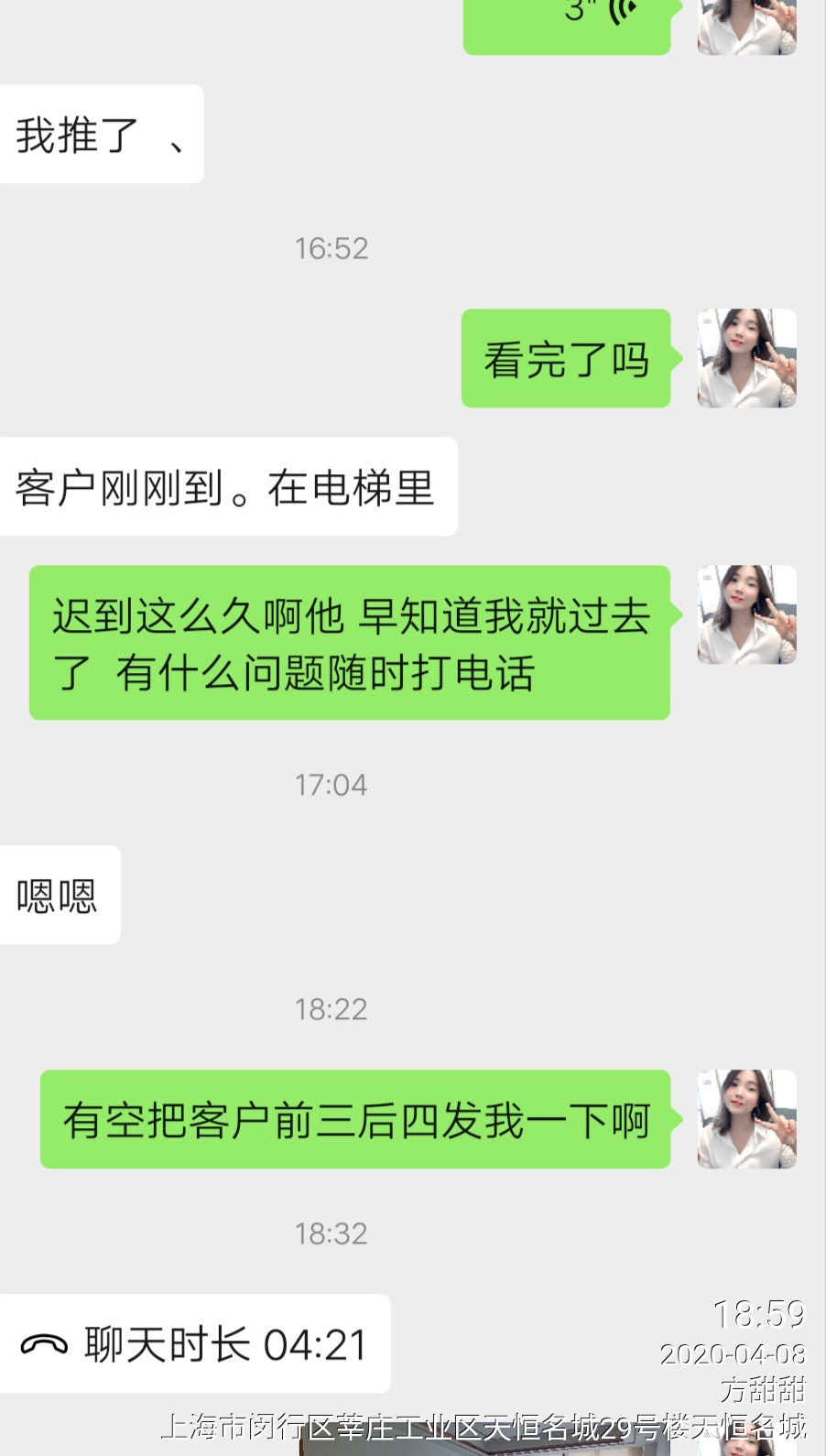Tap the call record 聊天时长 04:21
Screen dimensions: 826x1456
[195, 1343]
